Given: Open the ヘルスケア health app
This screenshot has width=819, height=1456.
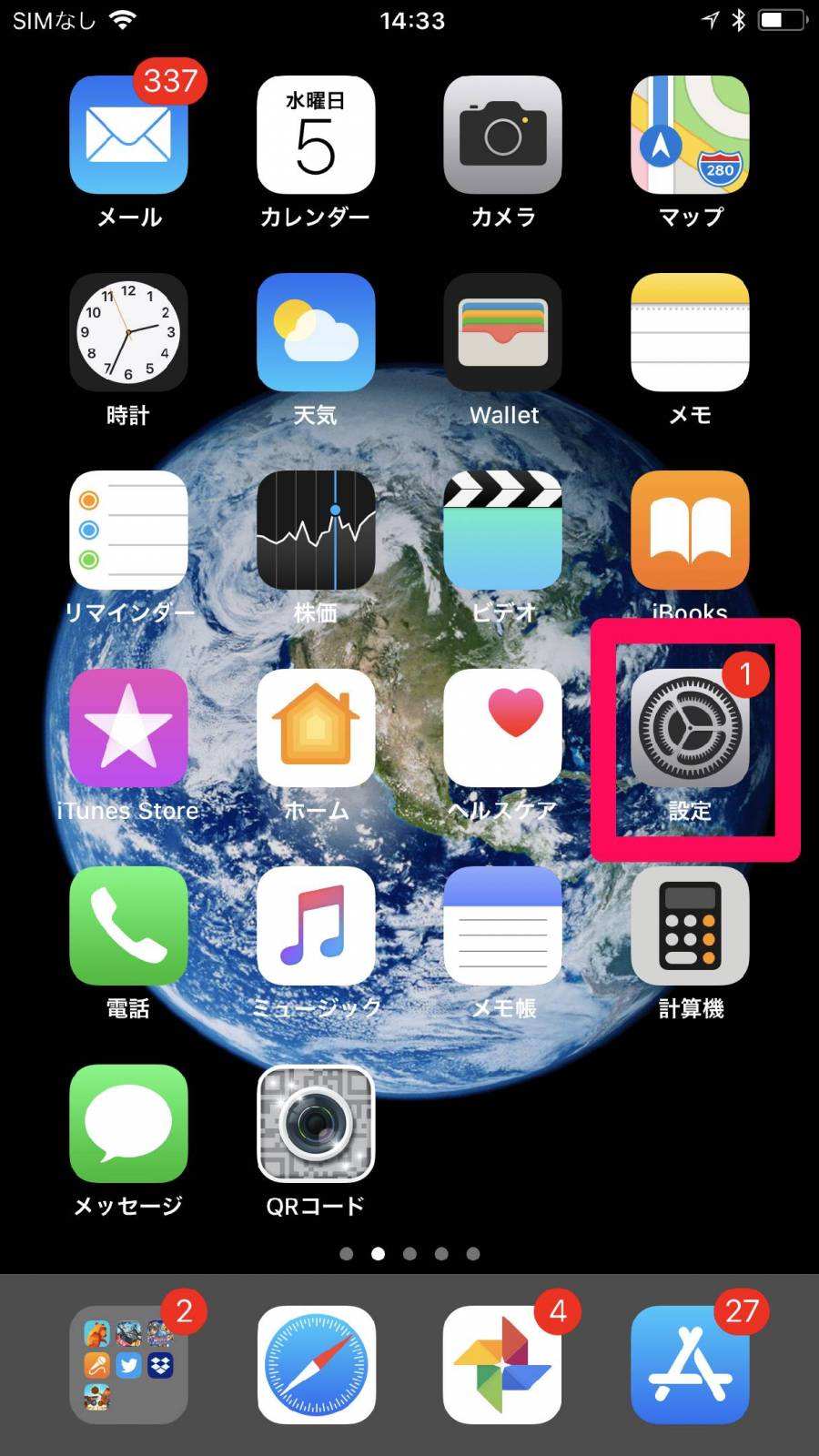Looking at the screenshot, I should tap(502, 728).
